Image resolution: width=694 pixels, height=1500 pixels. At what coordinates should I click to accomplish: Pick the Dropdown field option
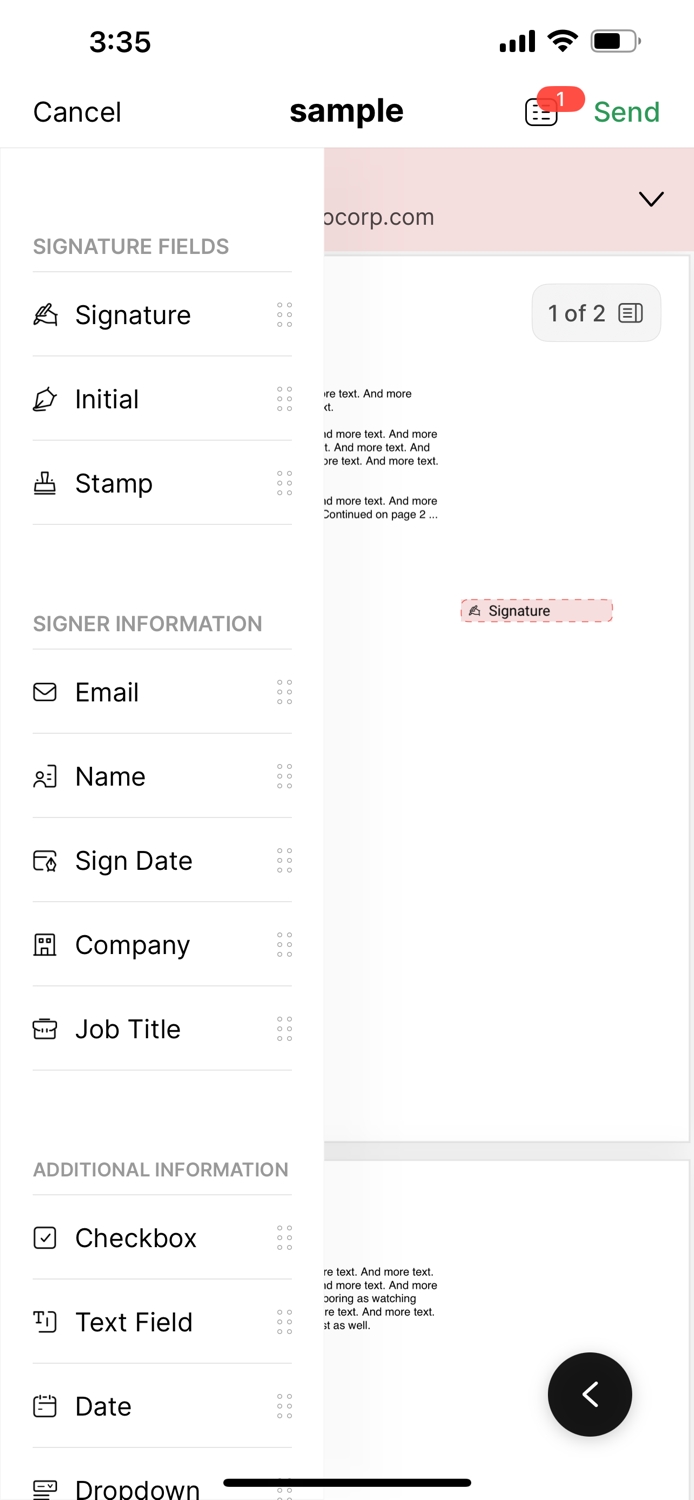(137, 1488)
